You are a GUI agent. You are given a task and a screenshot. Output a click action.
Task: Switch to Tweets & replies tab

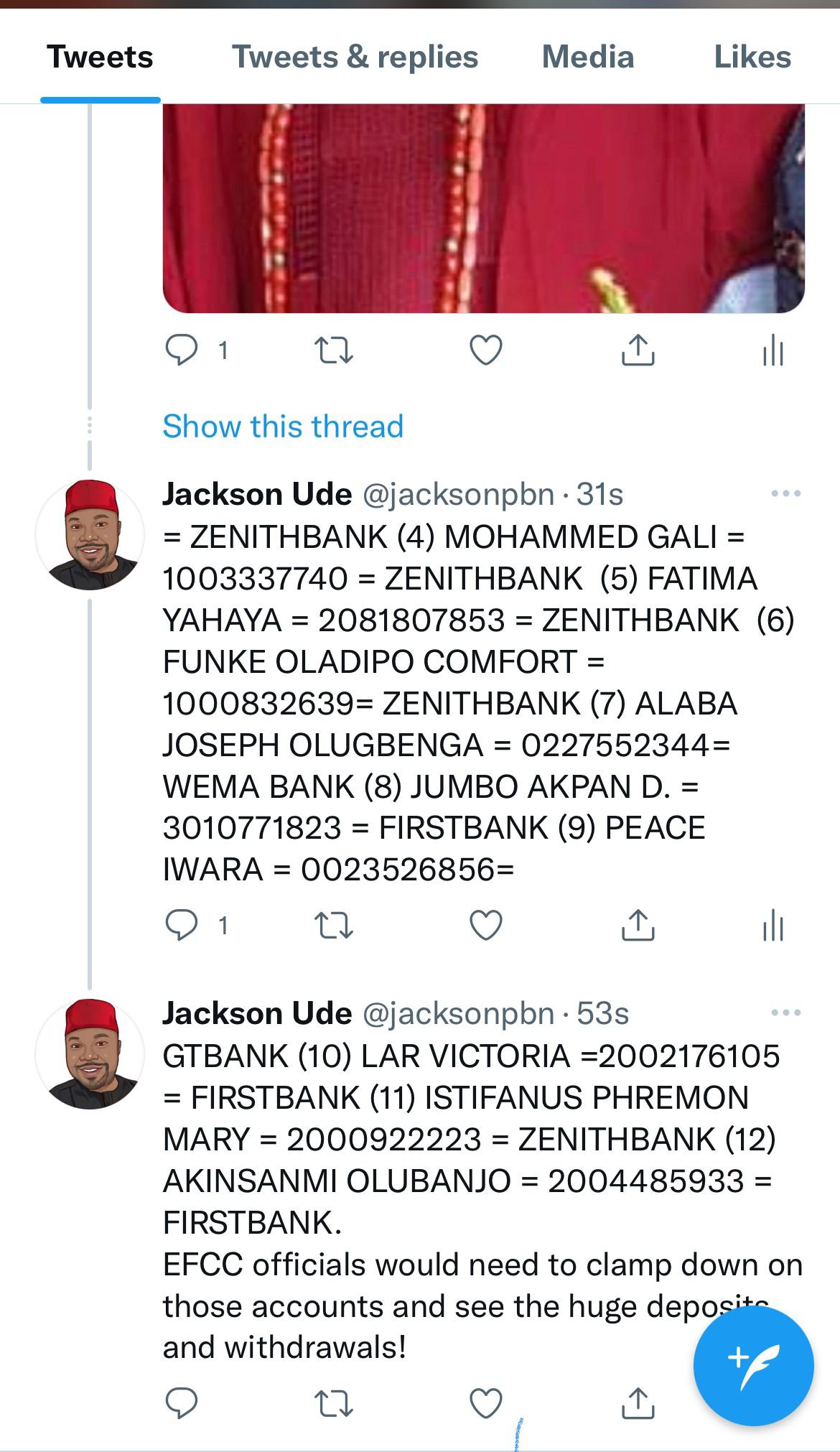click(355, 57)
